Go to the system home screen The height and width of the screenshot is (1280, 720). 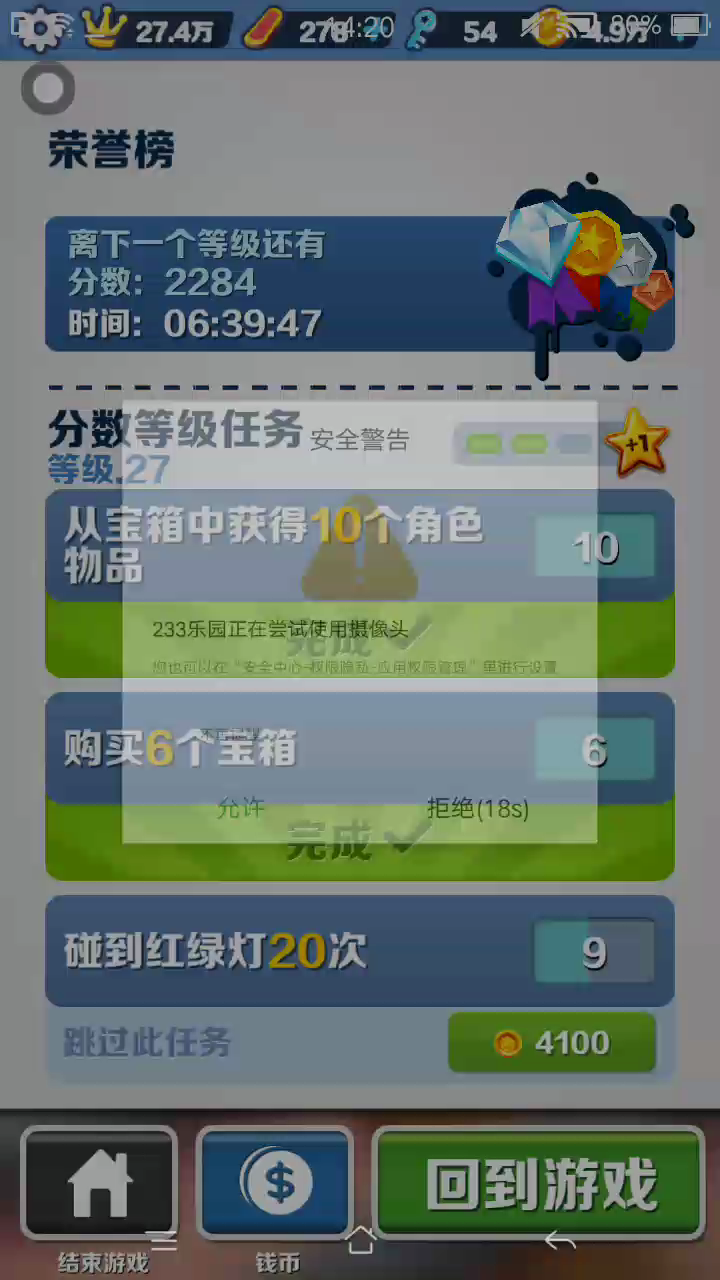360,1242
